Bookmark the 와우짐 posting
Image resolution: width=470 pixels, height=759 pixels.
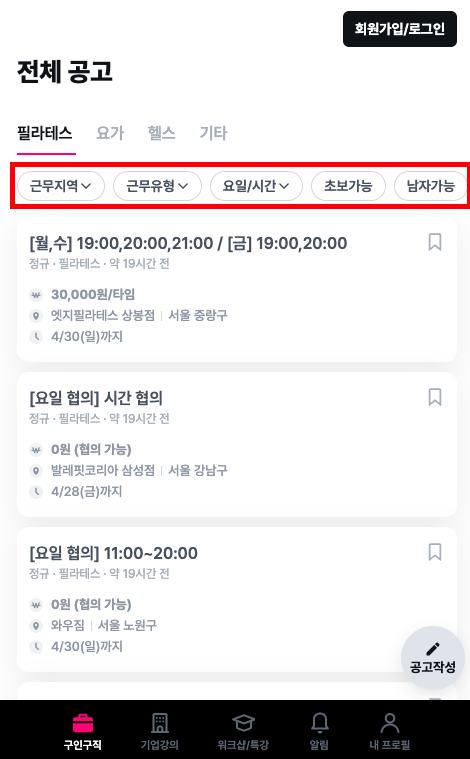tap(435, 552)
